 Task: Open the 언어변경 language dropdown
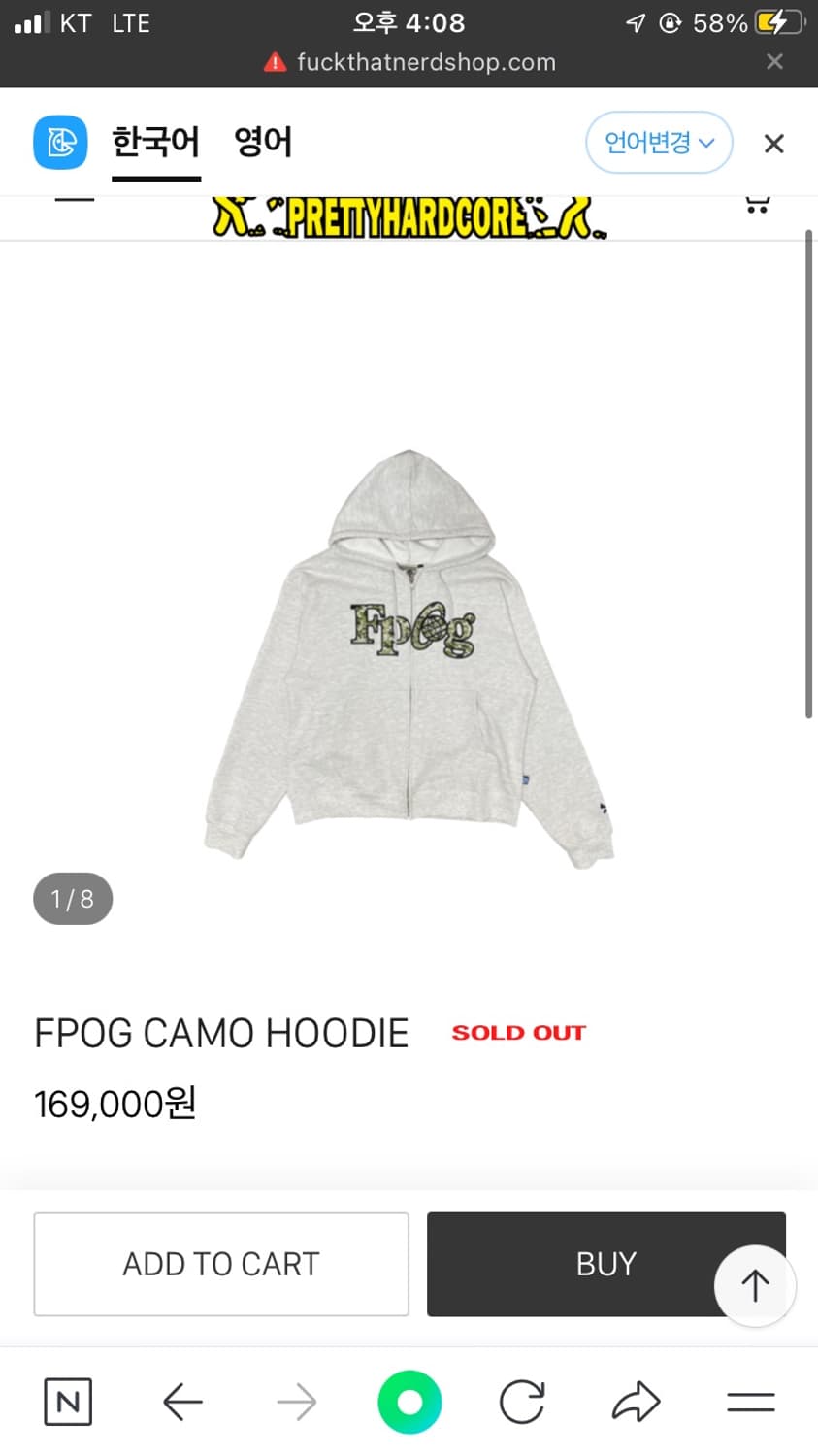pos(659,142)
